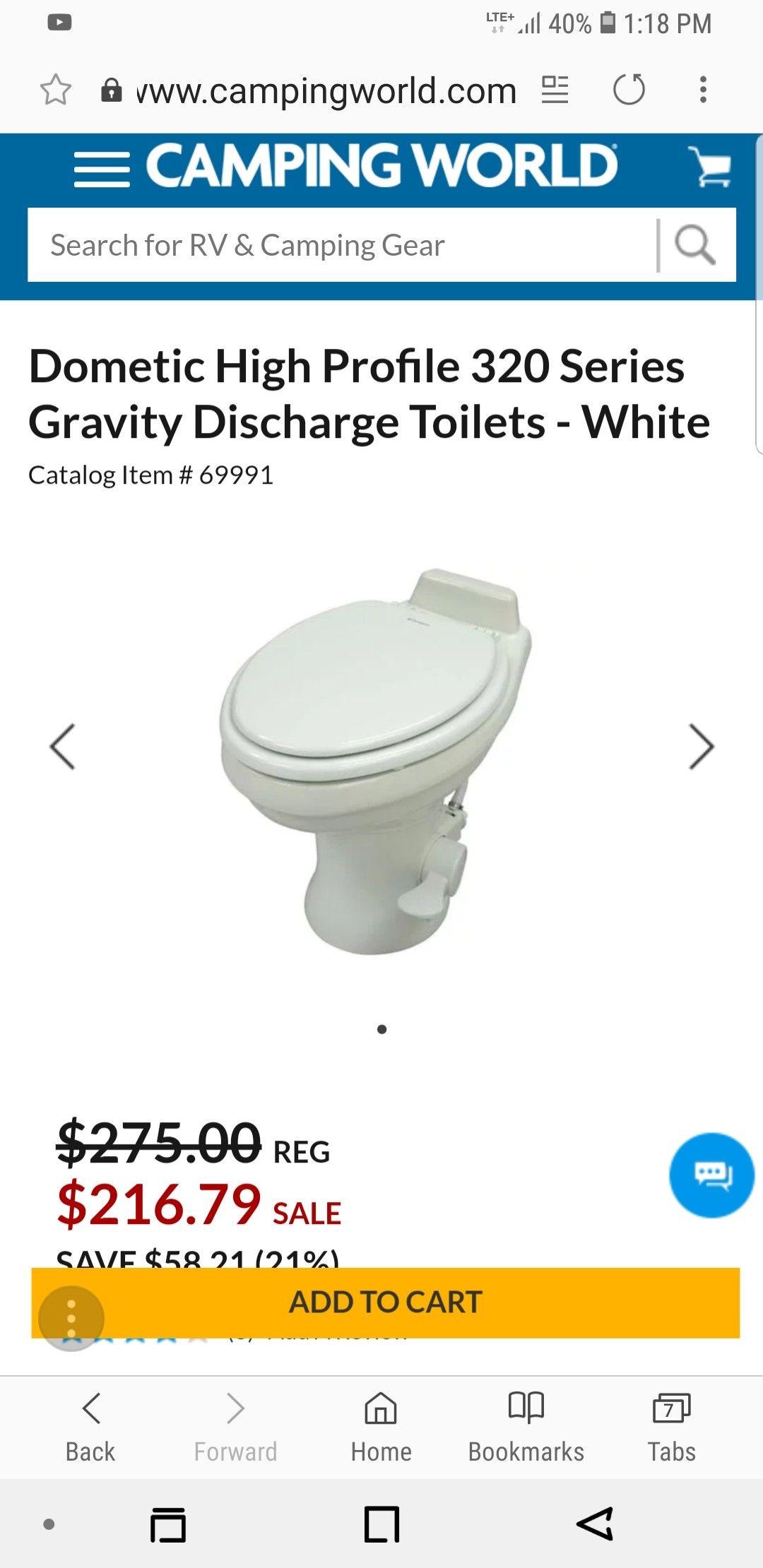Reload the current page
The width and height of the screenshot is (763, 1568).
click(x=629, y=90)
